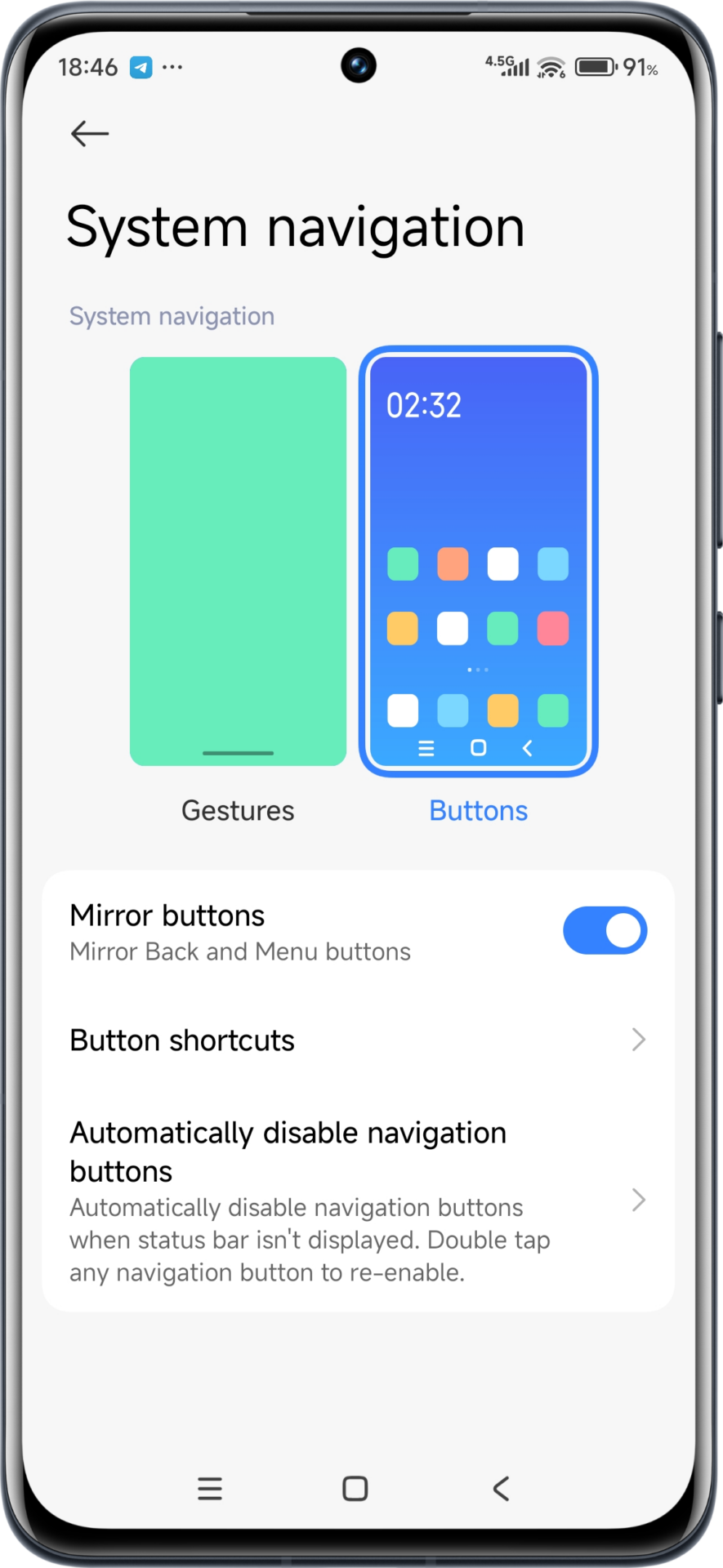723x1568 pixels.
Task: Open Automatically disable navigation buttons
Action: coord(358,1200)
